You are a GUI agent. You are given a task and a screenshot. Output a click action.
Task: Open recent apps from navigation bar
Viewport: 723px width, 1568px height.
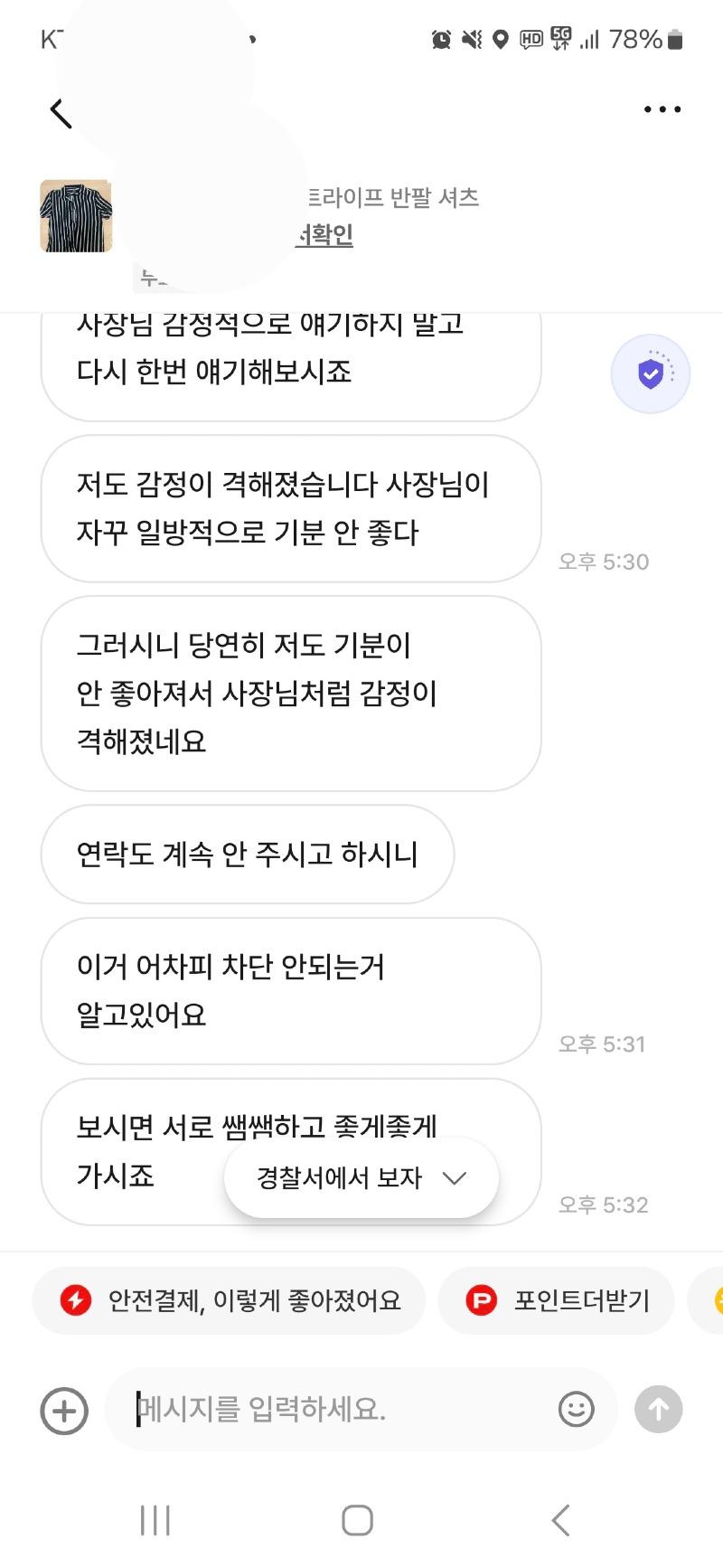pyautogui.click(x=155, y=1520)
